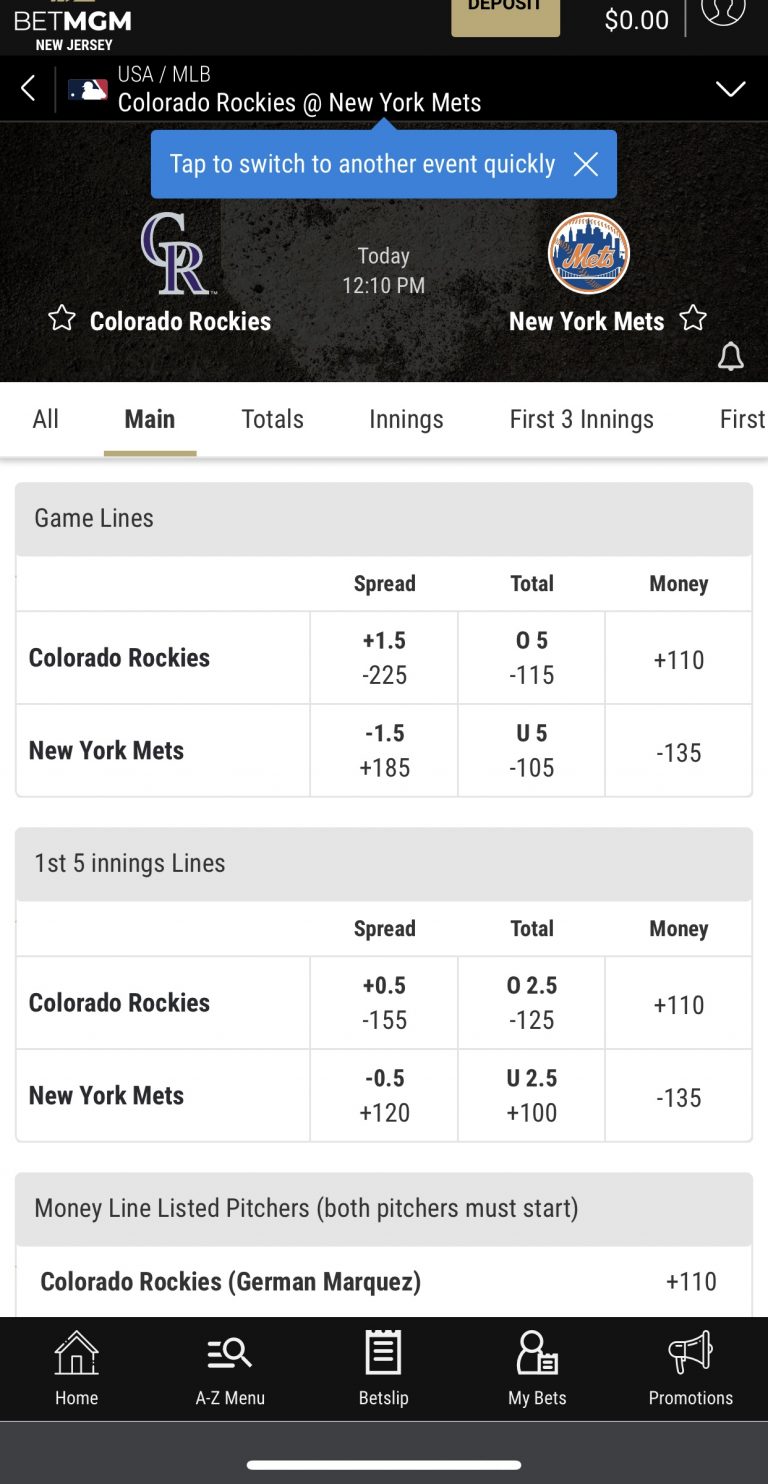Open Promotions via the megaphone icon

tap(690, 1368)
